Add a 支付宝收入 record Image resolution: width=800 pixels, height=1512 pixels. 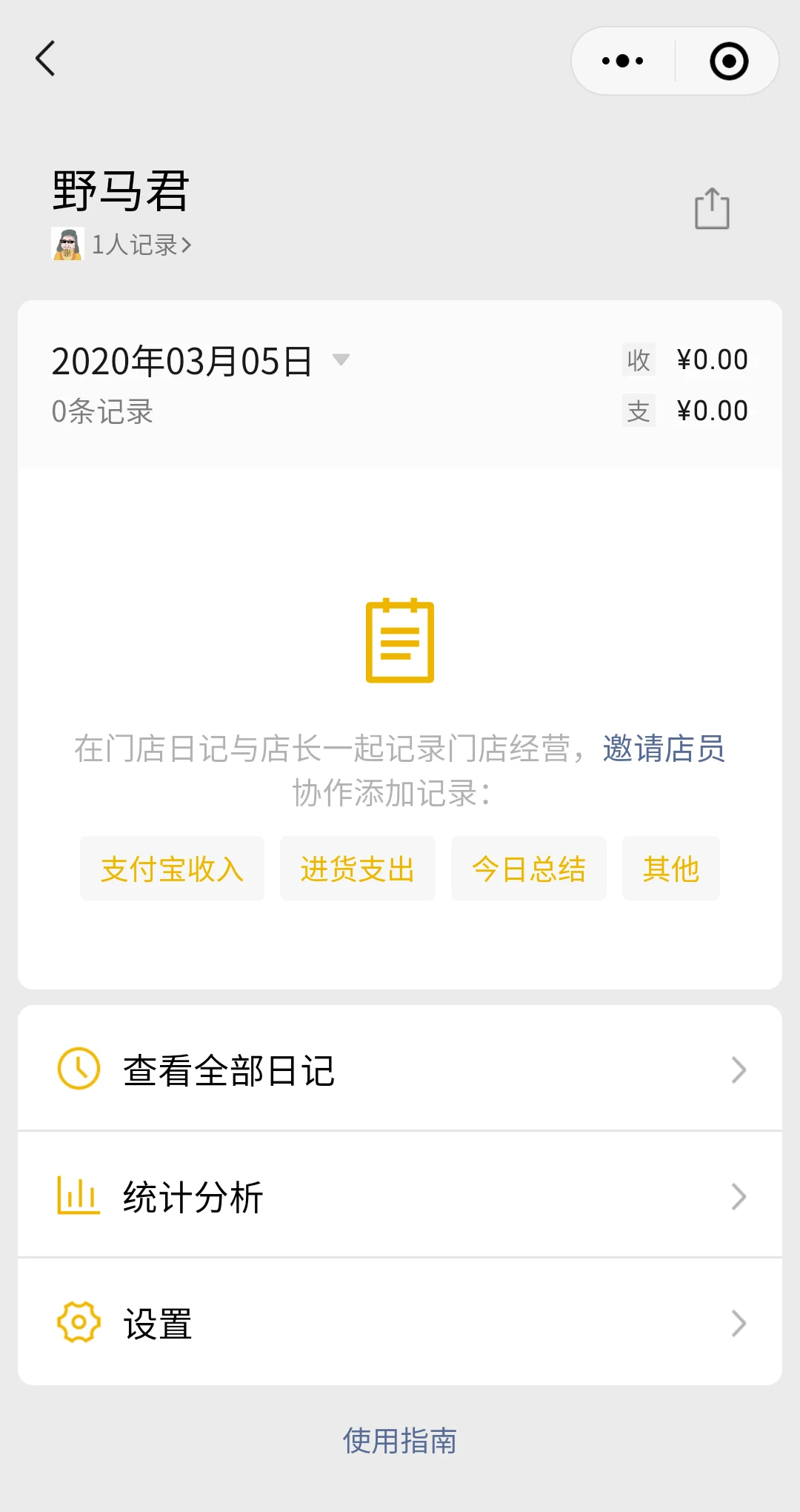coord(172,869)
